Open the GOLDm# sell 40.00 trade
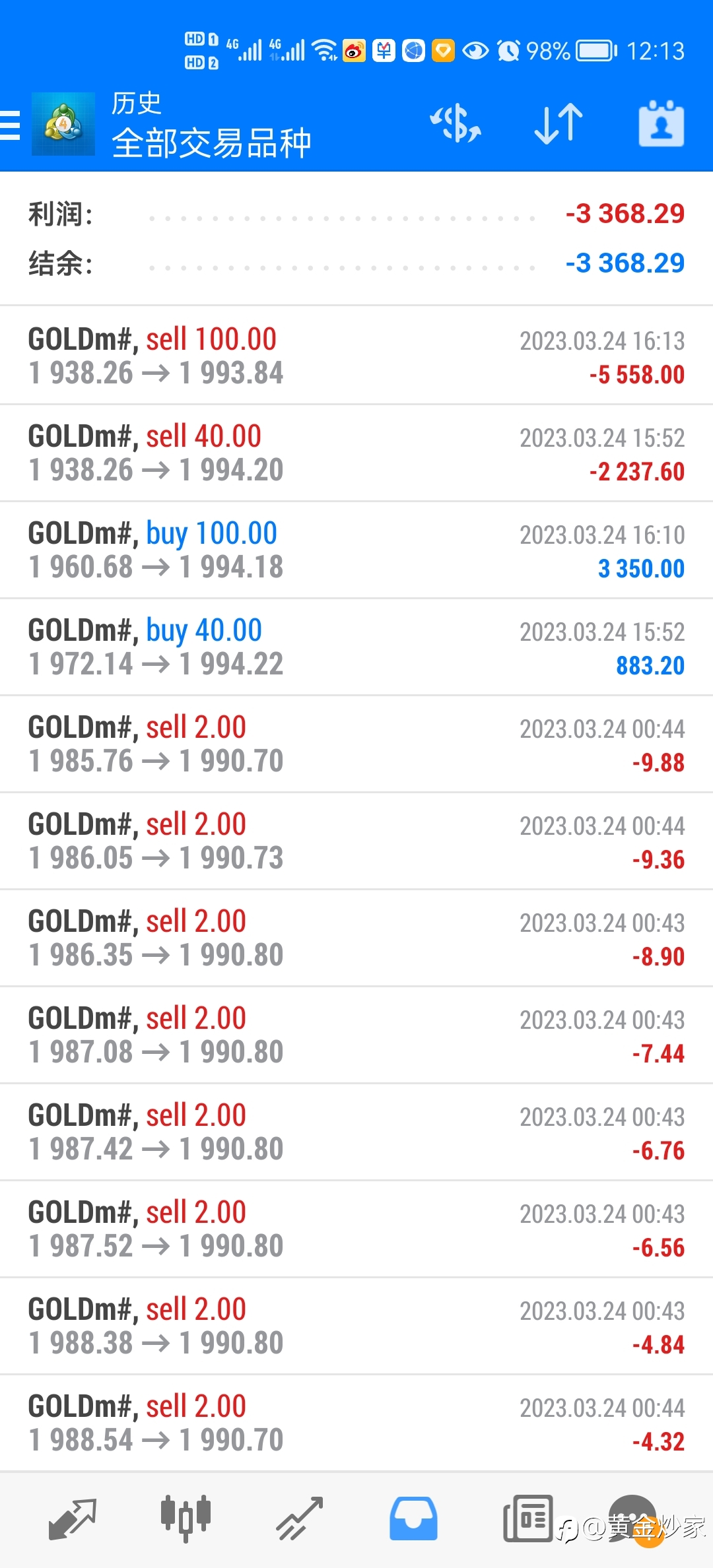This screenshot has width=713, height=1568. click(356, 453)
